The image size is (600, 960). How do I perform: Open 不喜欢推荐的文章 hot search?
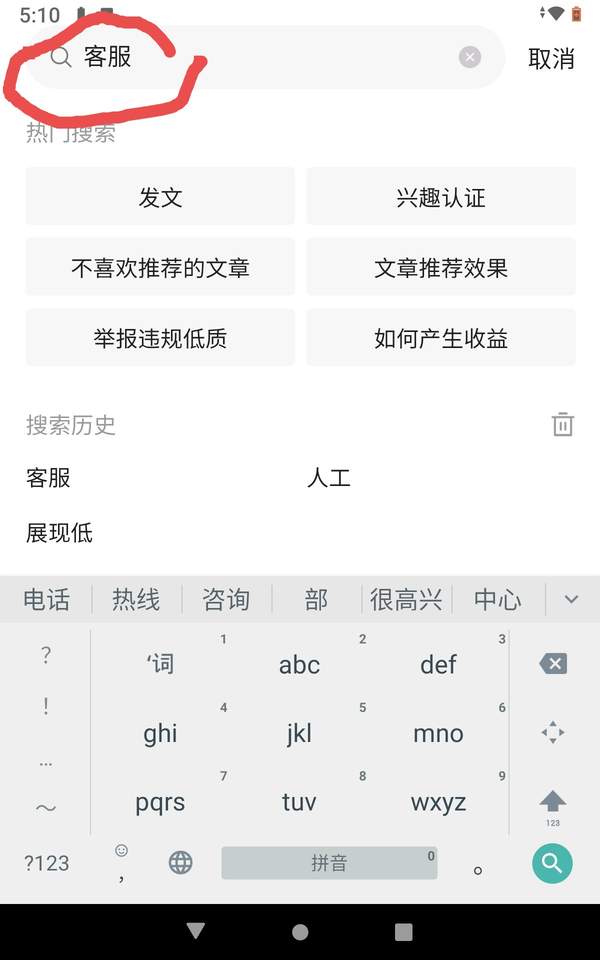[x=160, y=268]
